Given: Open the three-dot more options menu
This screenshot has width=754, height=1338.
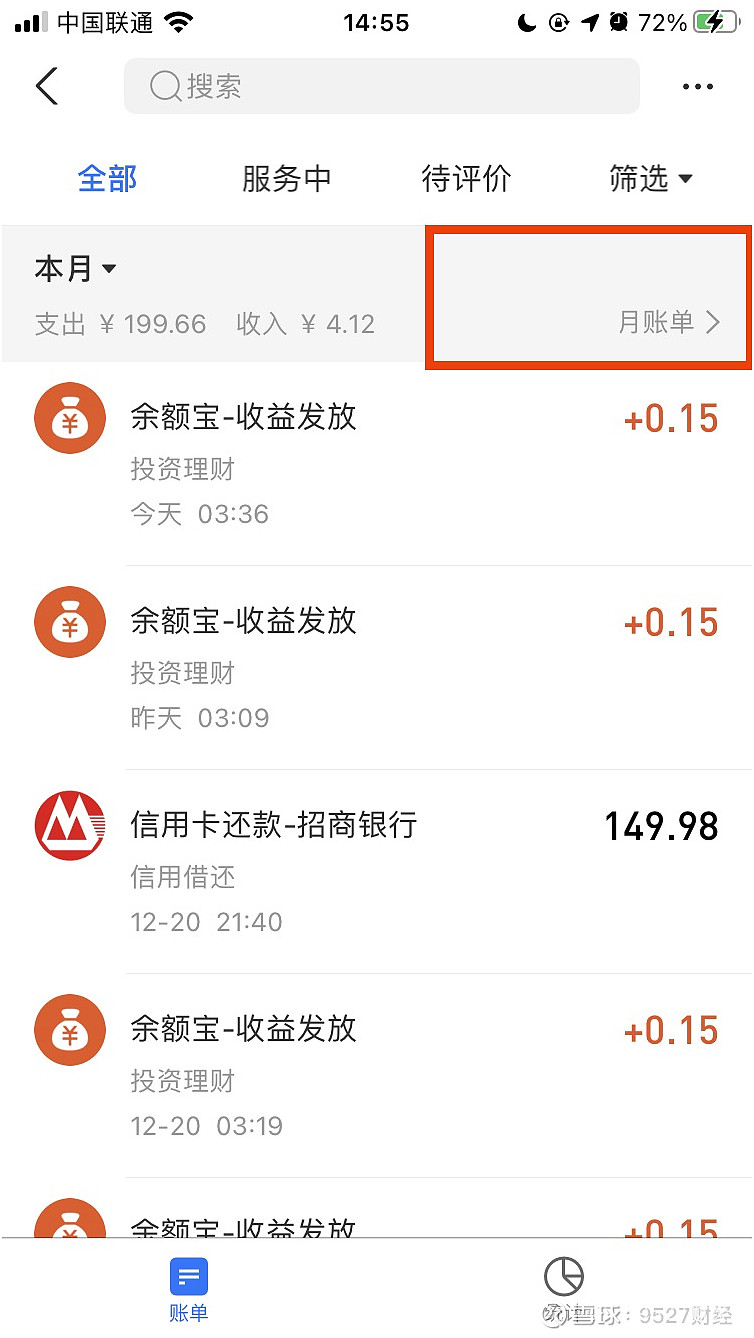Looking at the screenshot, I should tap(697, 86).
